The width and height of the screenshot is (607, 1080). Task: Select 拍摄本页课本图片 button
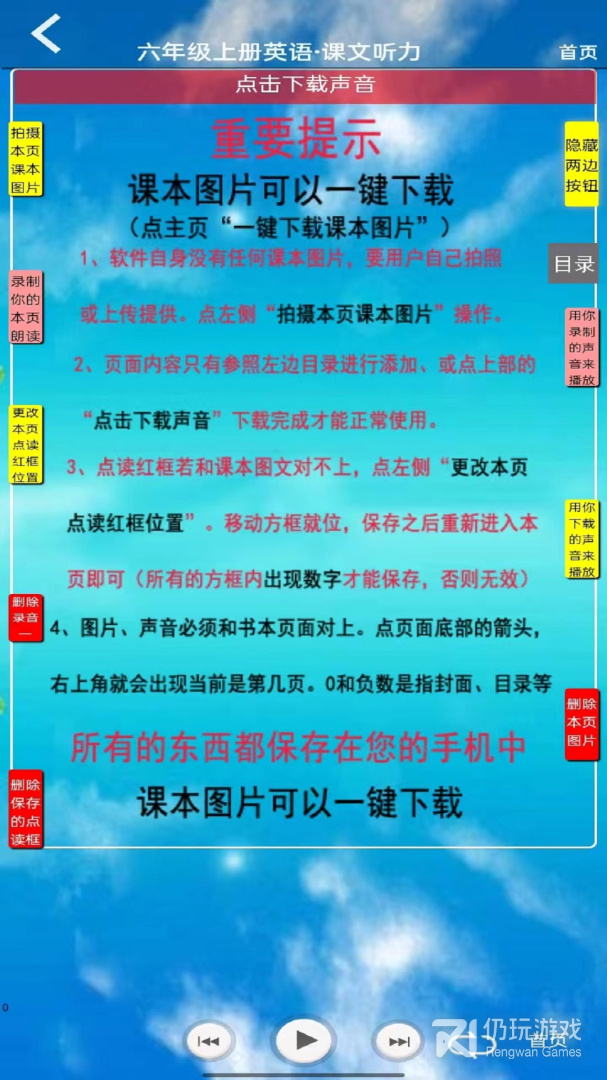pos(25,159)
